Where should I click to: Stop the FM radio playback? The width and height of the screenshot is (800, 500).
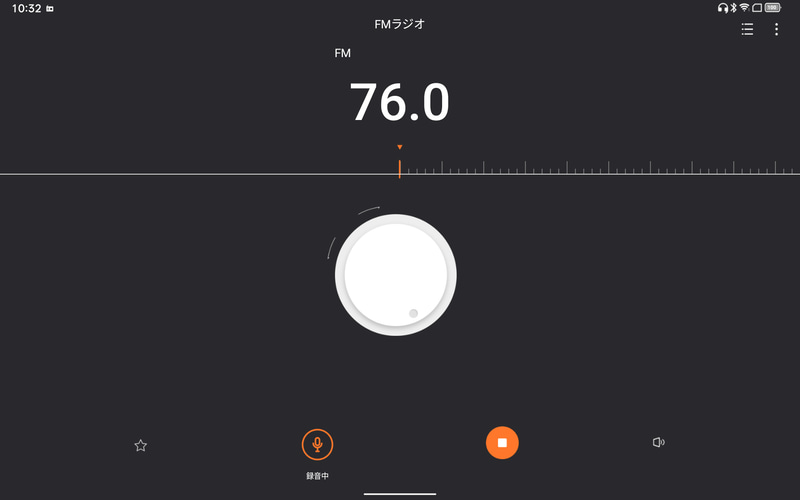502,442
